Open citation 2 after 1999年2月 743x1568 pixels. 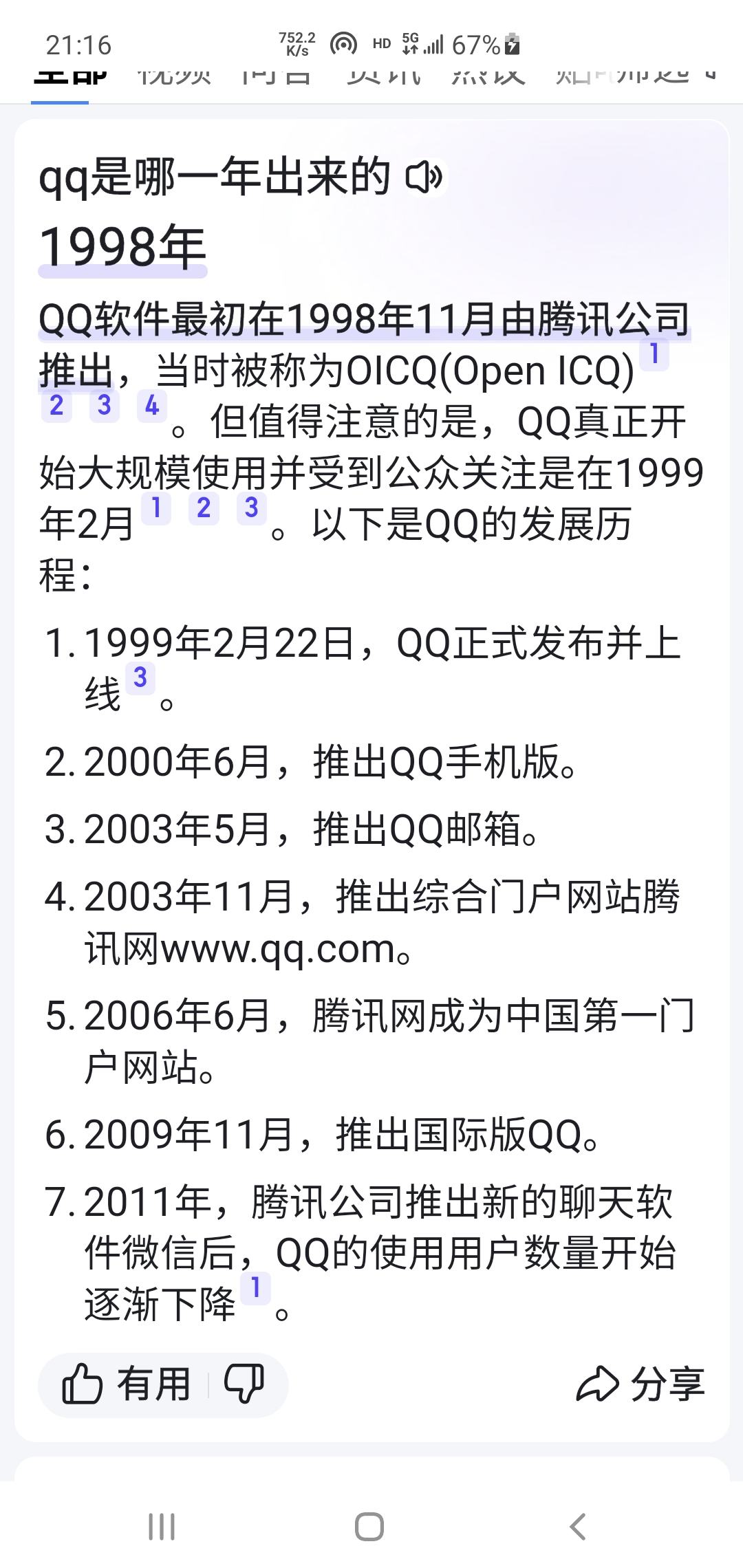(204, 508)
